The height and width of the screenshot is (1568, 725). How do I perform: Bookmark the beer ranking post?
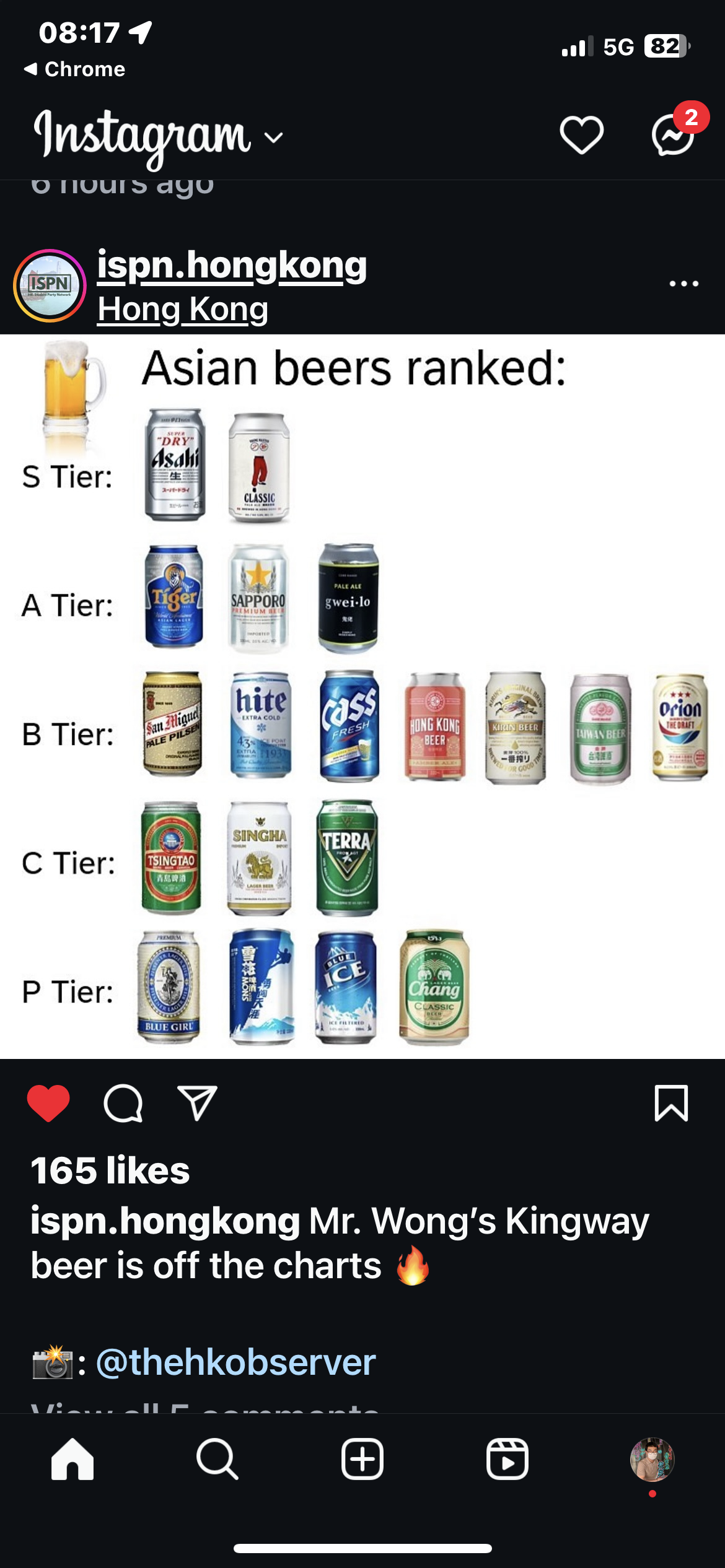coord(671,1103)
